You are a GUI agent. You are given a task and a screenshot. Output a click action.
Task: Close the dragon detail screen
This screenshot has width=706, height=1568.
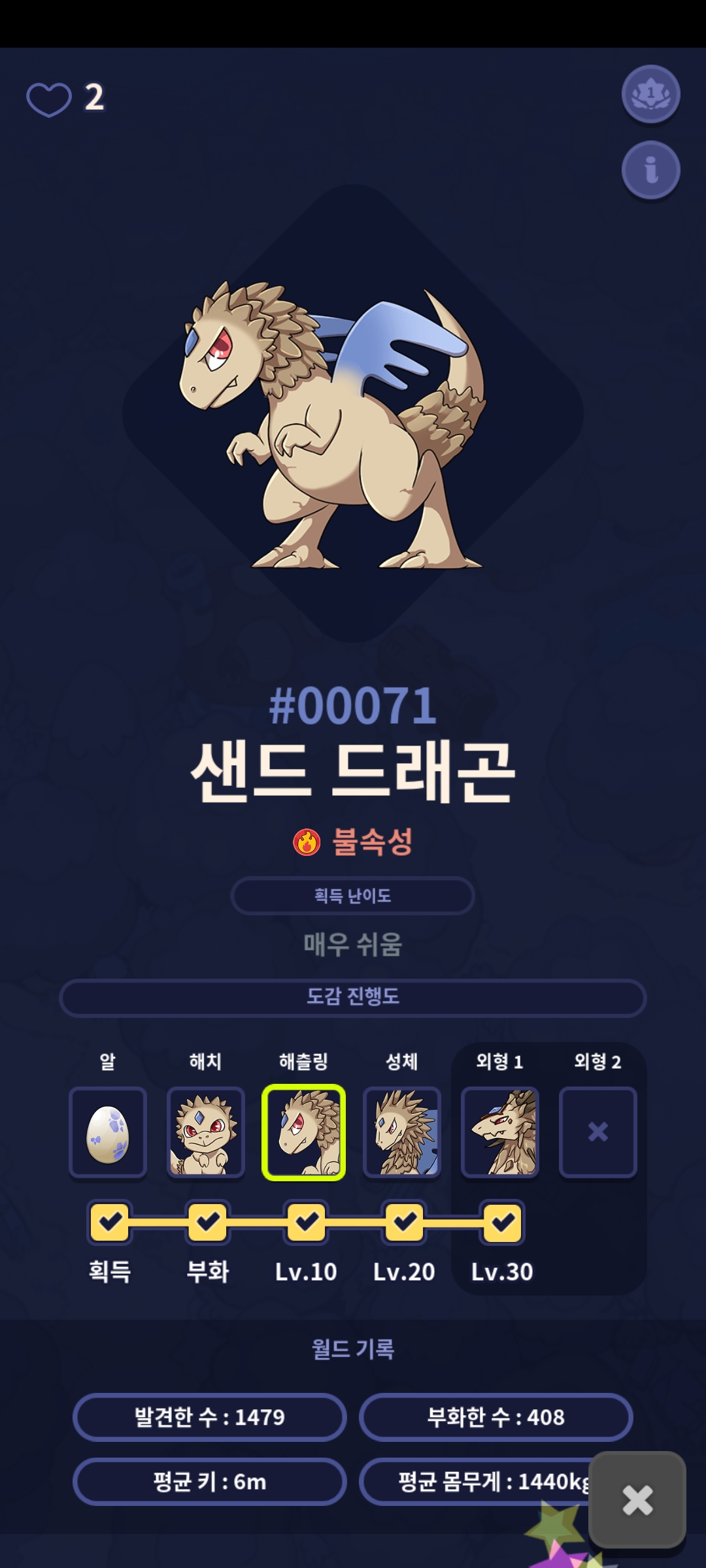637,1499
